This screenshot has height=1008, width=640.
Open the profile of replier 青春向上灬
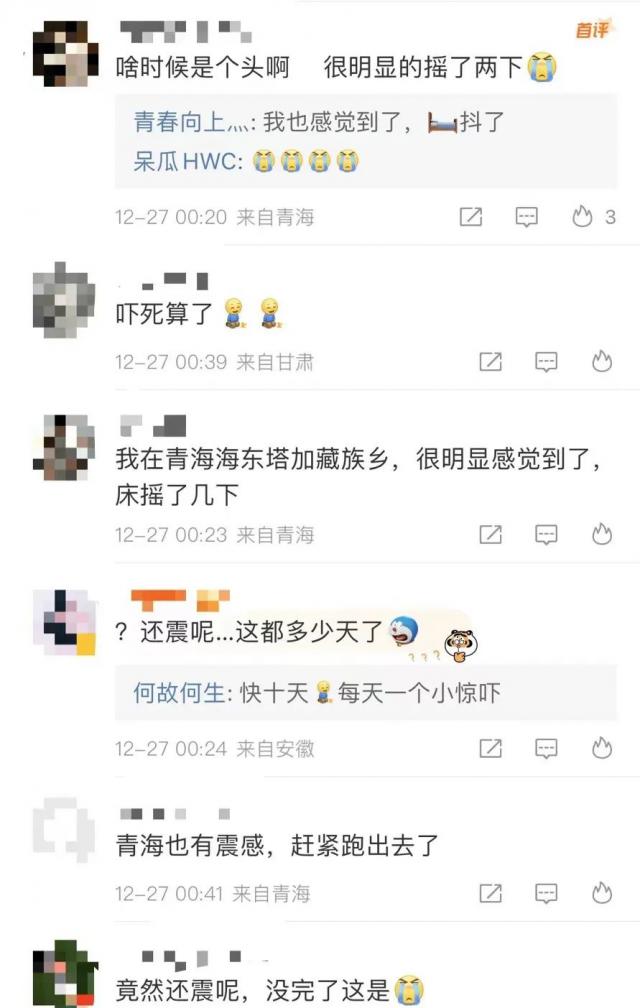[x=192, y=123]
